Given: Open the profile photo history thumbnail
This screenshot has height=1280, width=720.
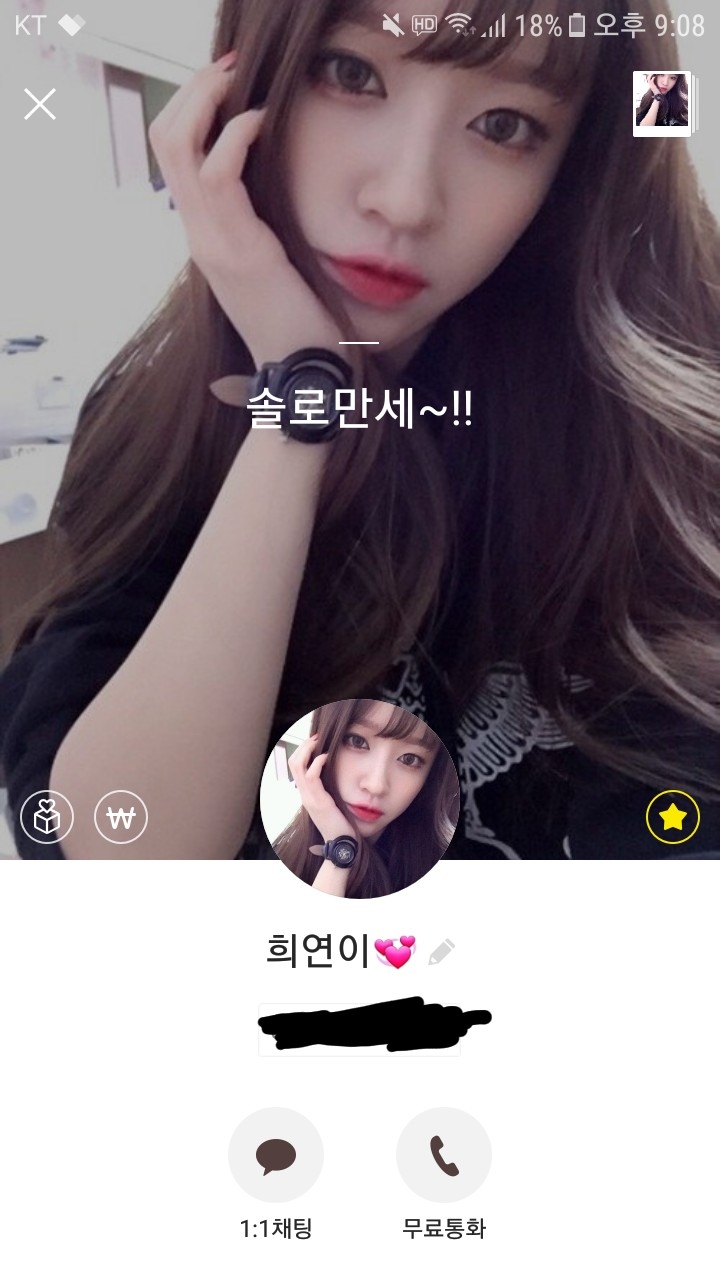Looking at the screenshot, I should (x=661, y=103).
